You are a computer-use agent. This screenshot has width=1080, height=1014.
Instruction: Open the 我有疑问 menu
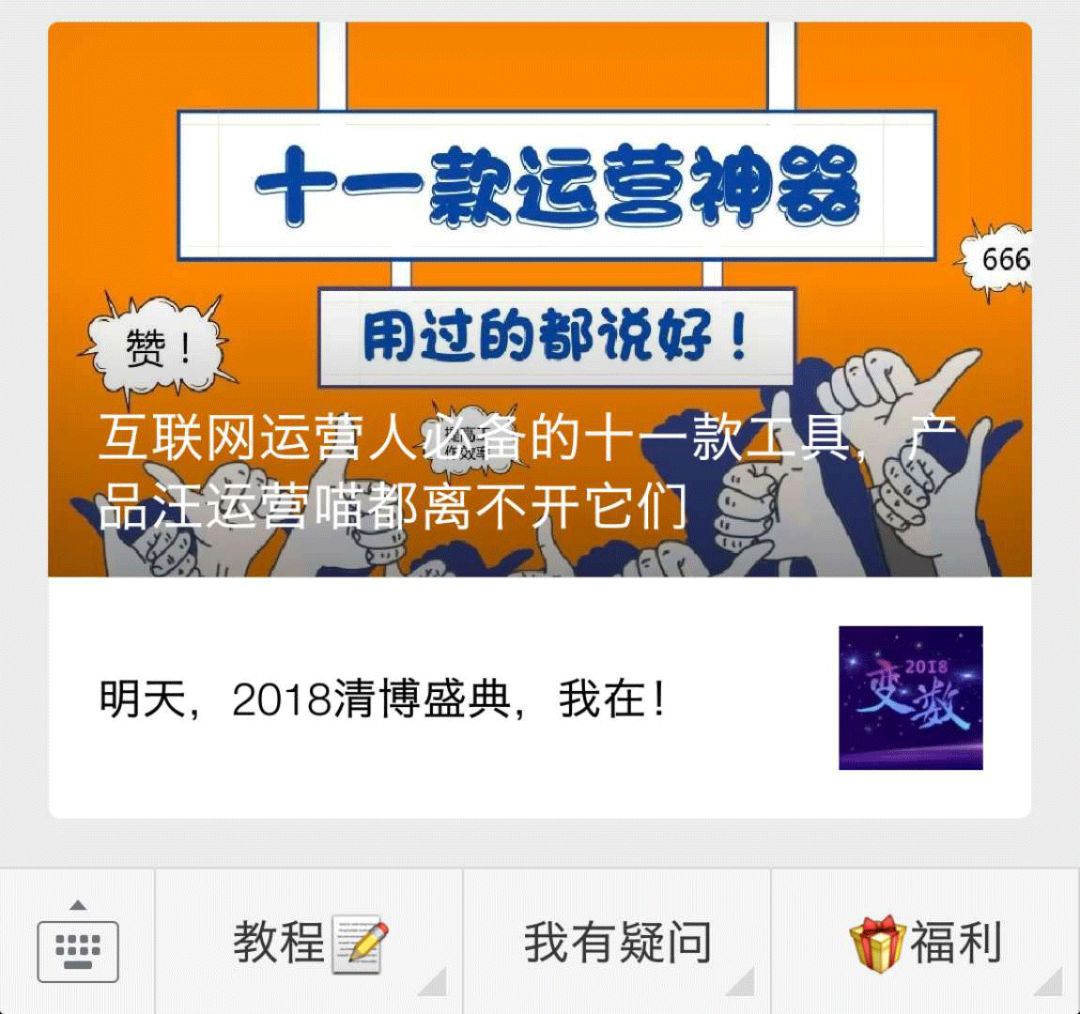(x=617, y=942)
